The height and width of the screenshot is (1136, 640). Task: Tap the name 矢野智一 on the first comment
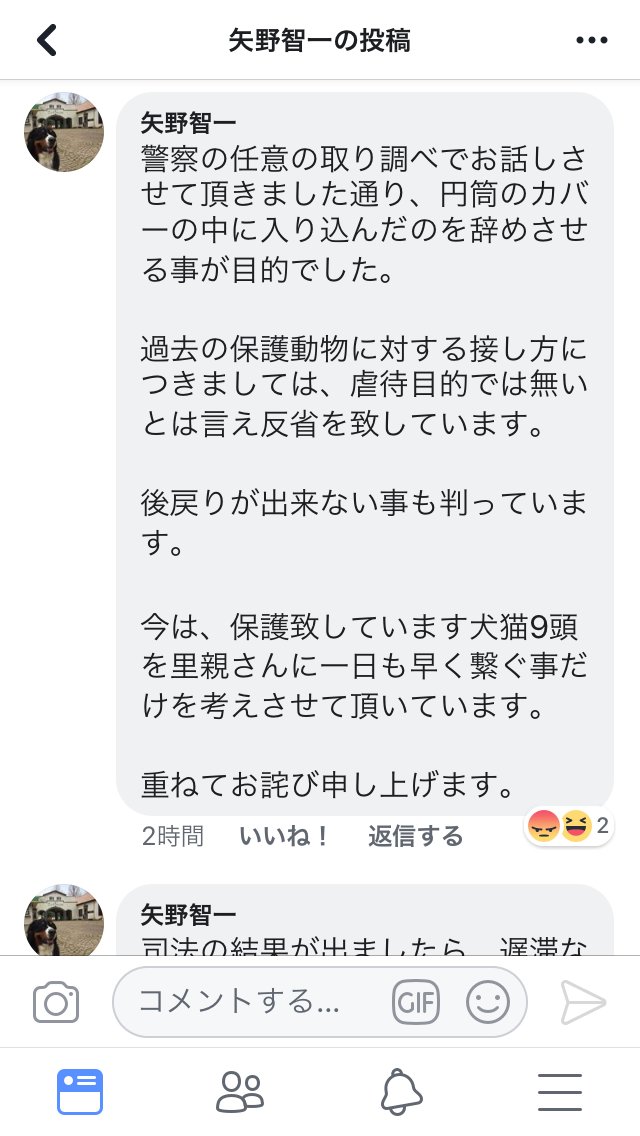coord(188,123)
